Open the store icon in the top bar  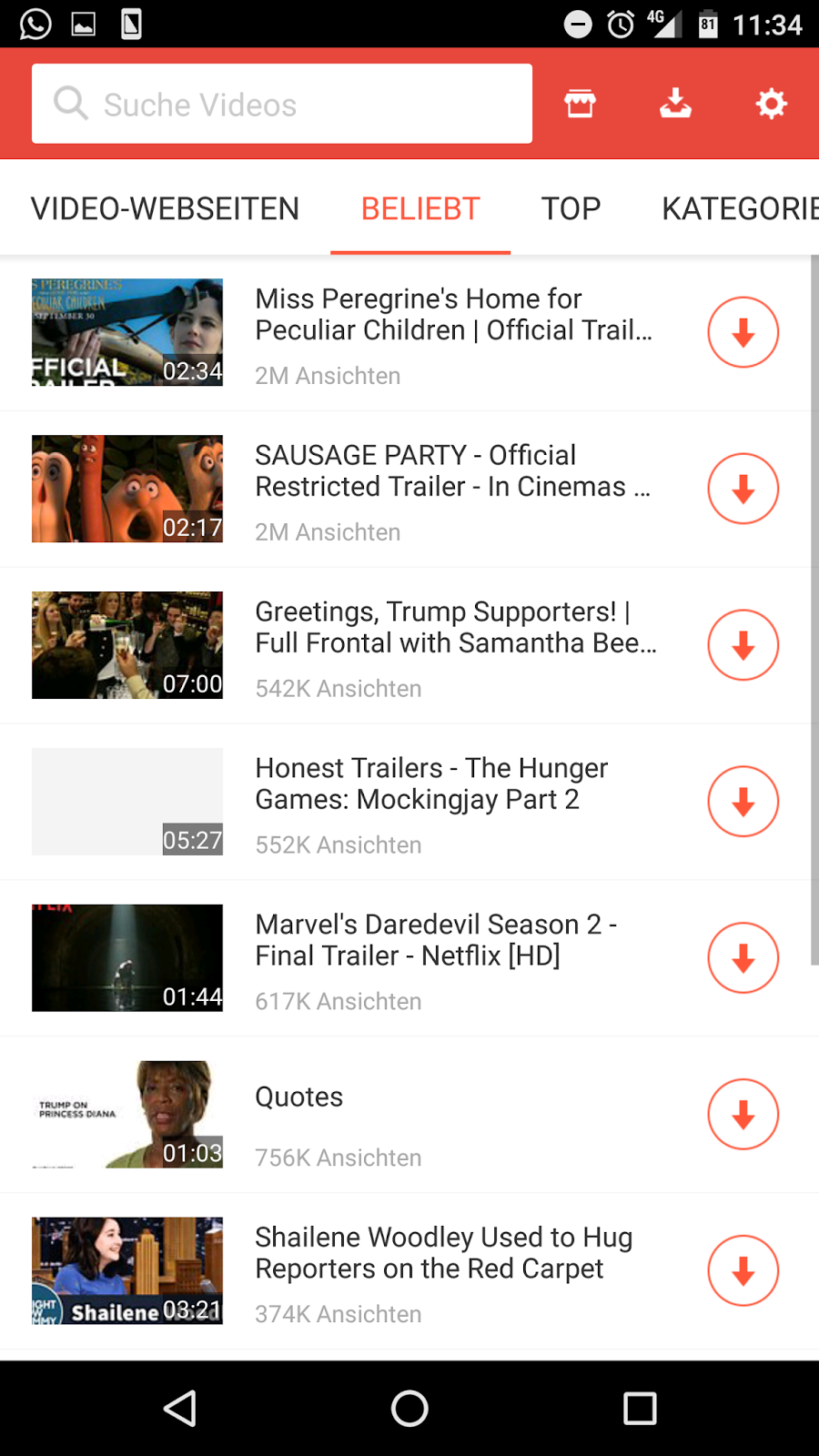[580, 104]
